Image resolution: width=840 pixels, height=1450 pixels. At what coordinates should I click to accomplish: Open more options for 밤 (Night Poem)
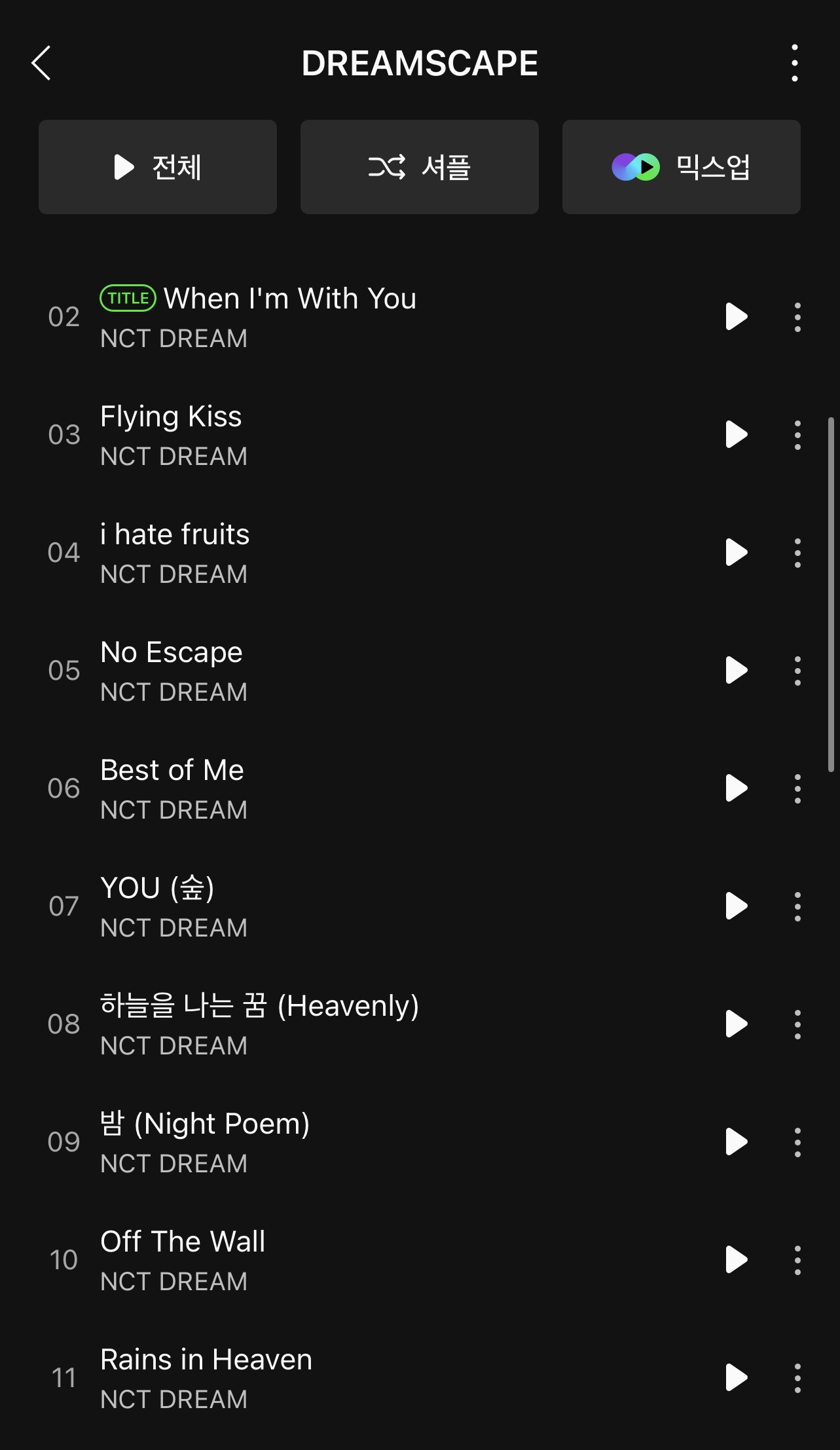797,1142
